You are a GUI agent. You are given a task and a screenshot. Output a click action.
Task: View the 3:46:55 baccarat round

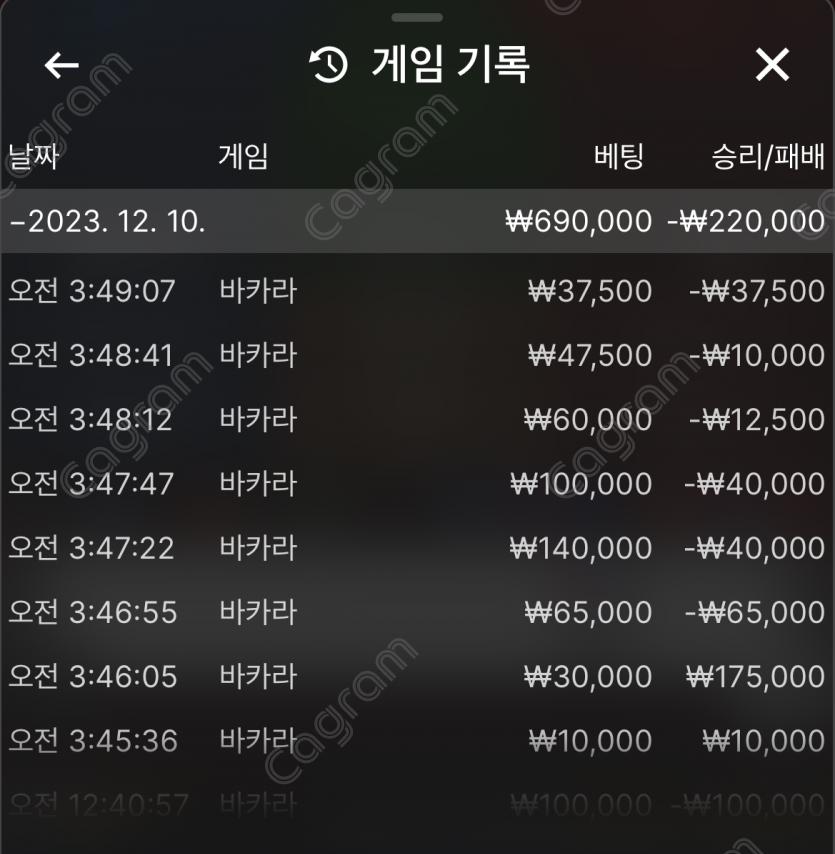click(x=416, y=612)
